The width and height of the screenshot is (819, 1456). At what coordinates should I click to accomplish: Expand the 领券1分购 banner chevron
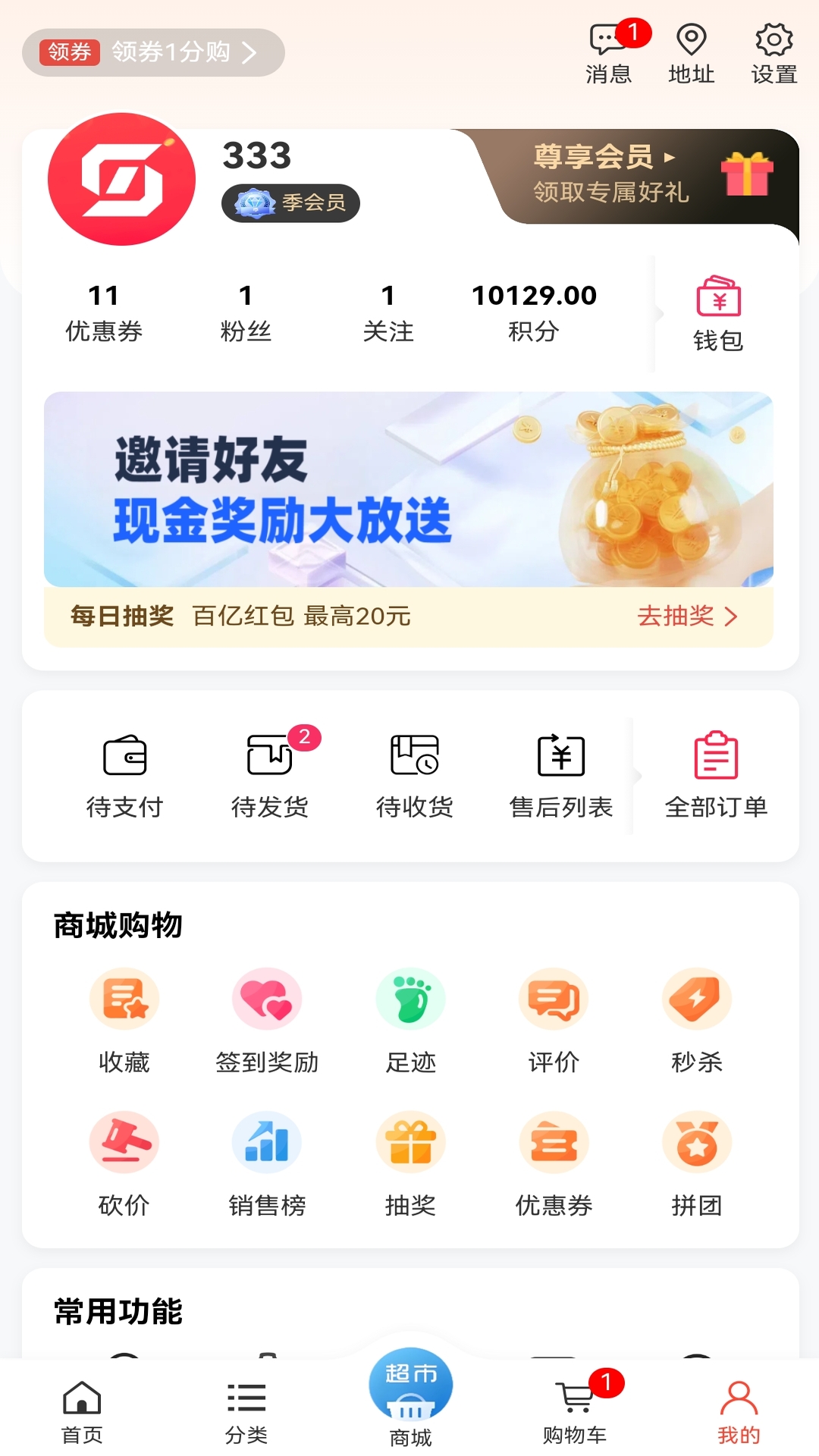[250, 52]
